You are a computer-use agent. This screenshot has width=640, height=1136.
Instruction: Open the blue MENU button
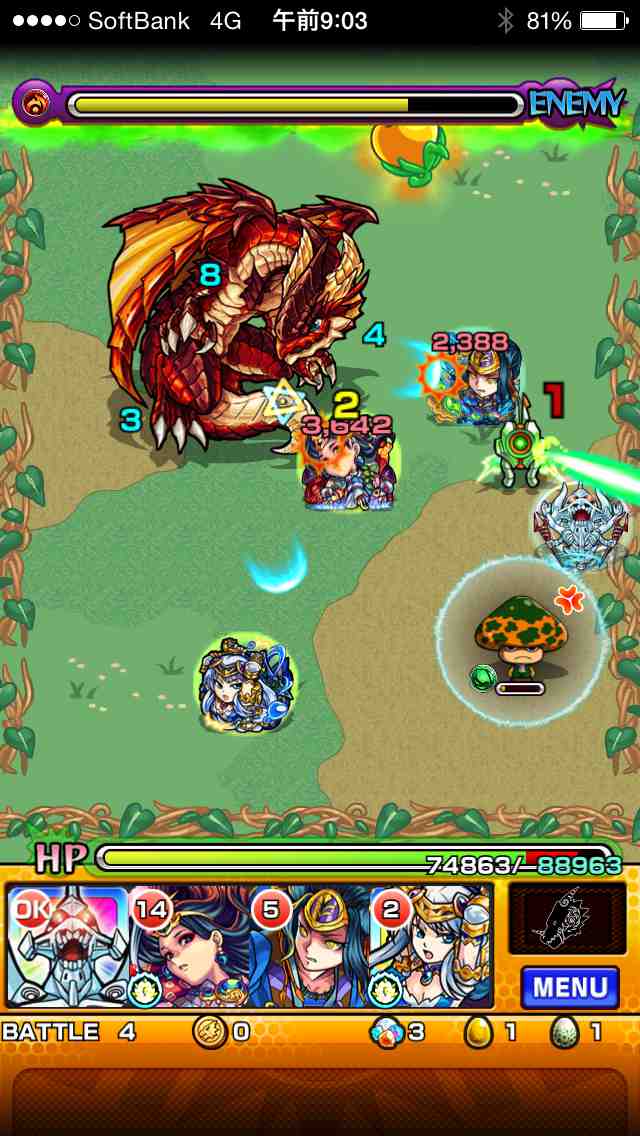pos(570,988)
